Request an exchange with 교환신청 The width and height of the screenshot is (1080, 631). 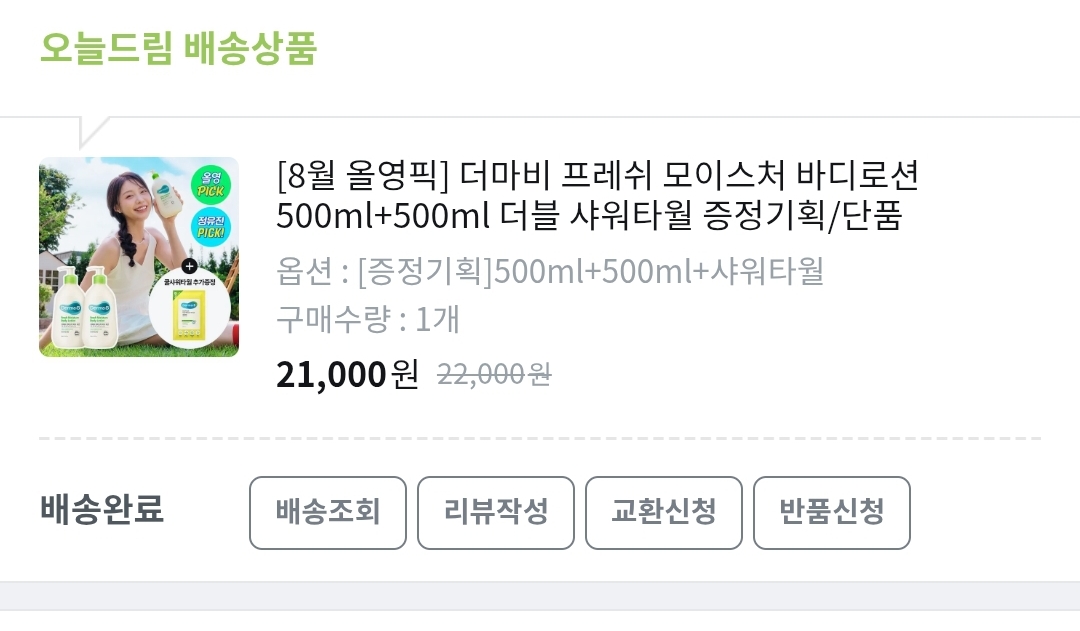coord(664,513)
